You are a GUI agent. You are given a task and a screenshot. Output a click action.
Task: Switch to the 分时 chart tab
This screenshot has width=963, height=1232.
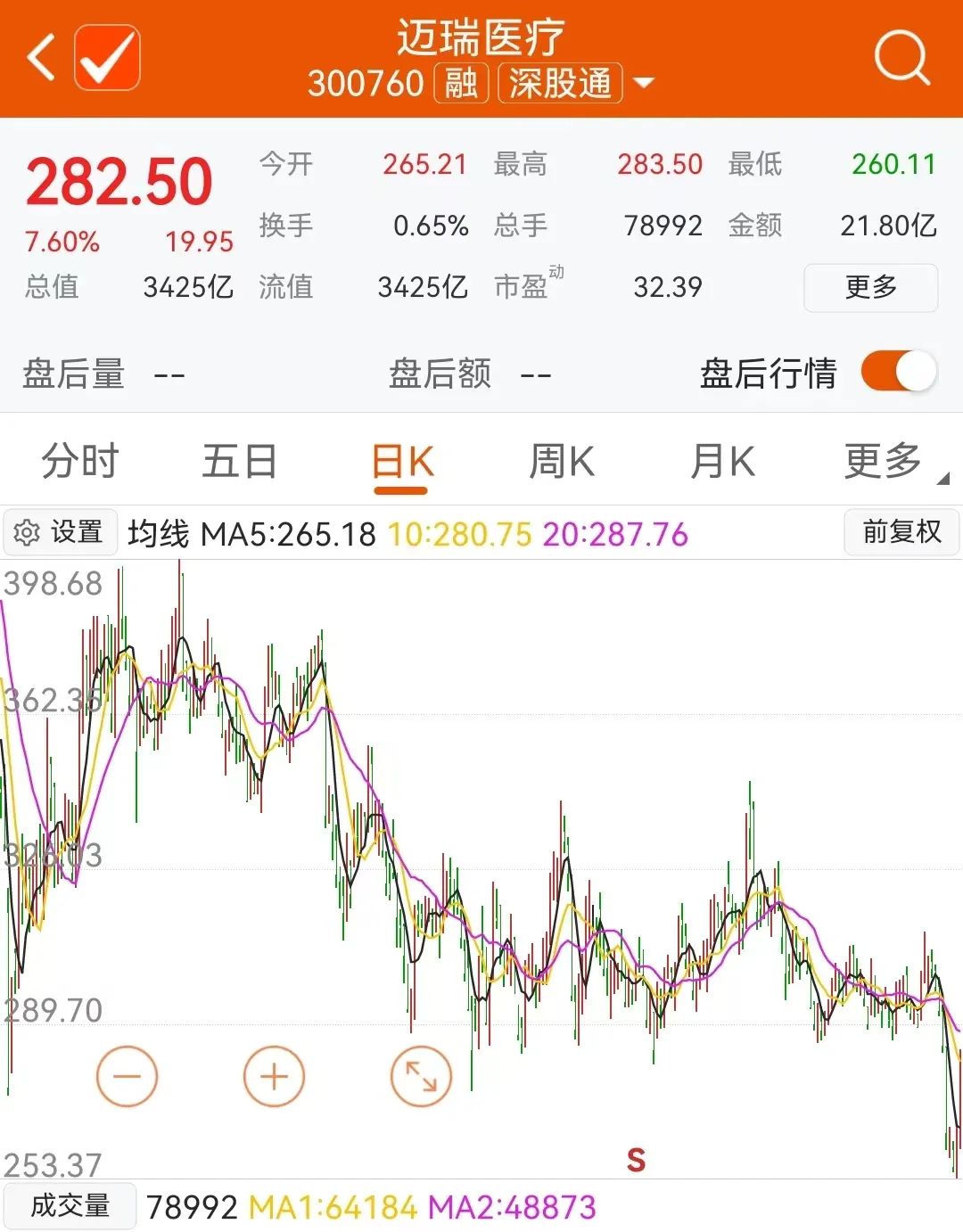[x=80, y=462]
